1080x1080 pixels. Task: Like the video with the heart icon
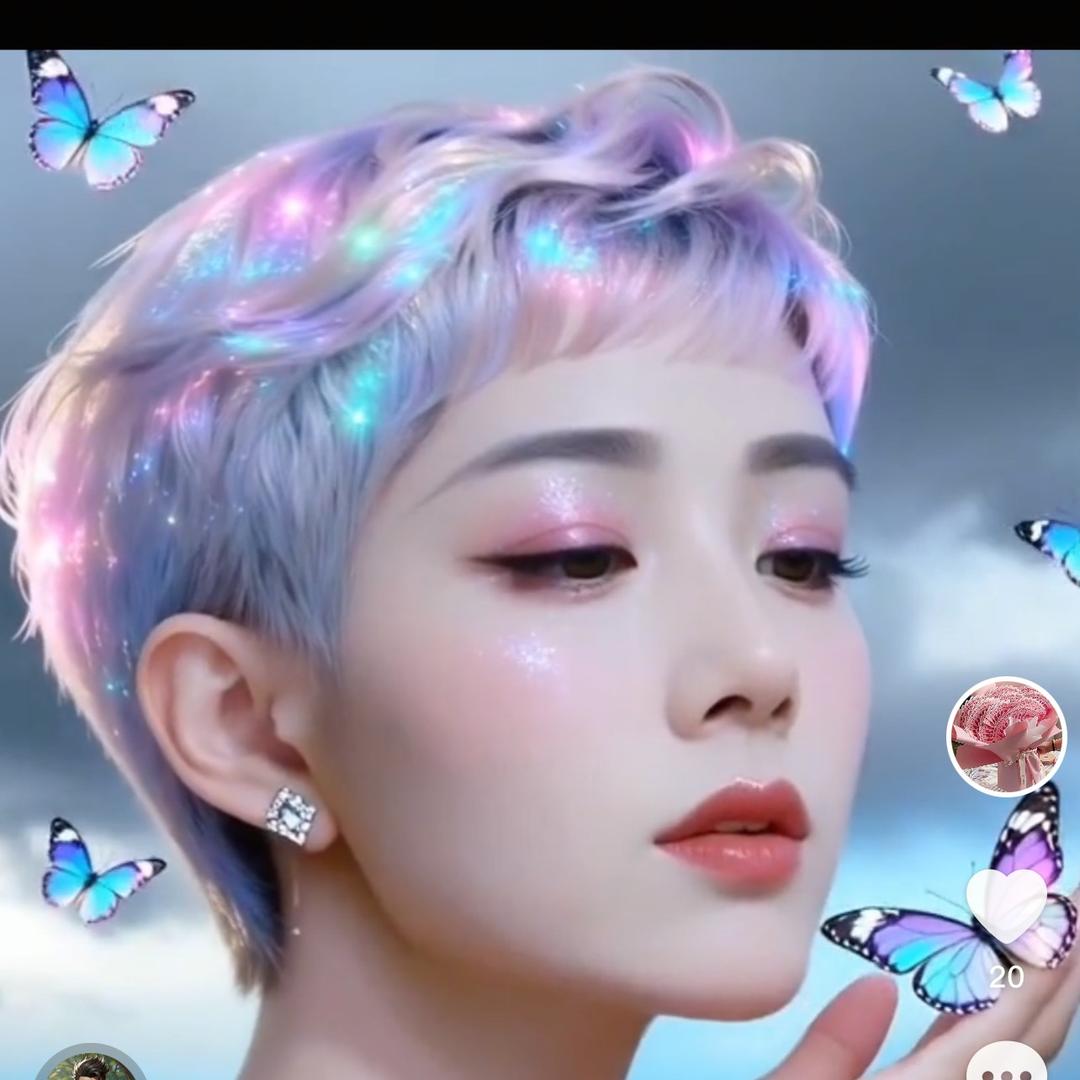coord(1006,905)
